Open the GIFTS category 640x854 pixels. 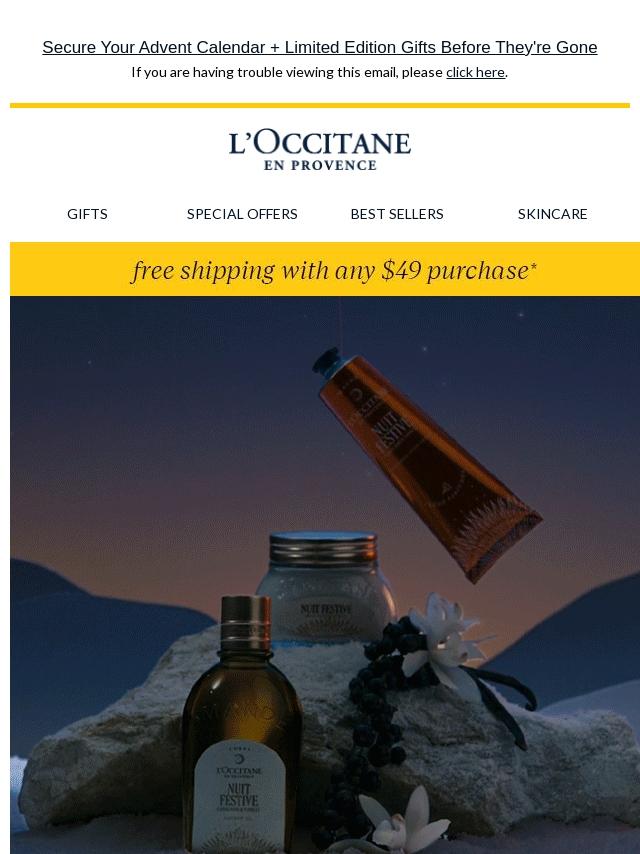87,214
